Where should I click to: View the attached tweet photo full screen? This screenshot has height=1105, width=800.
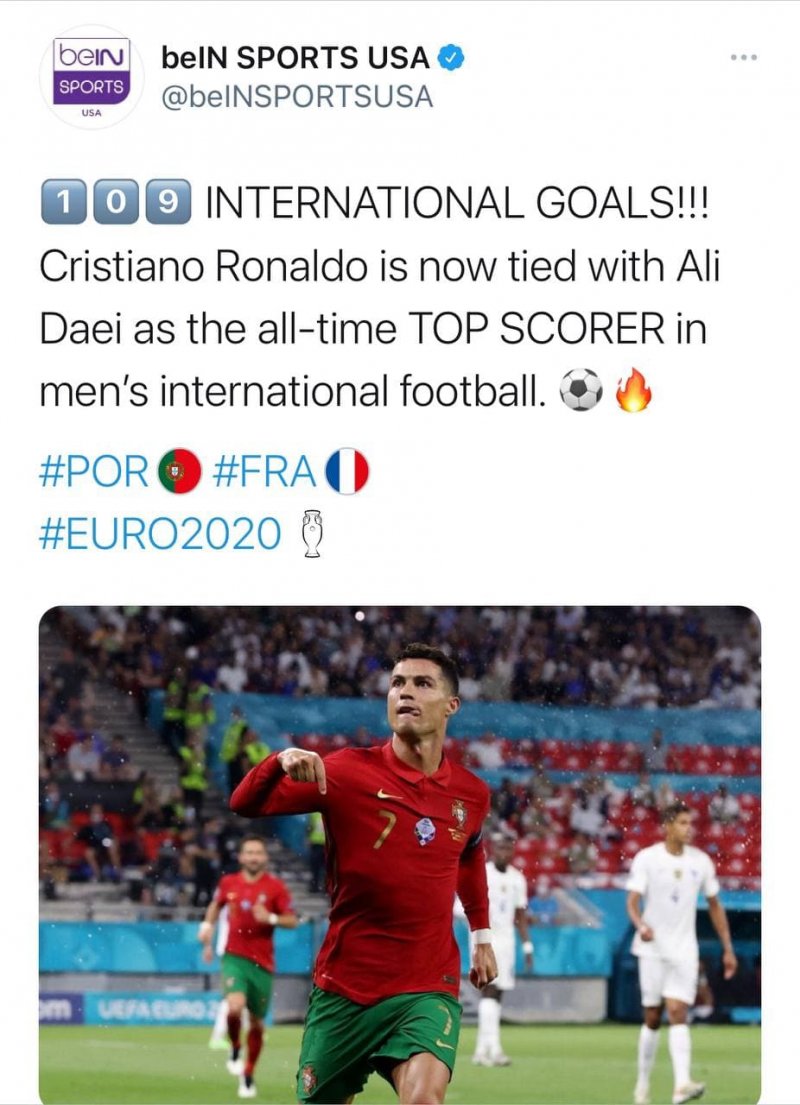click(x=400, y=850)
